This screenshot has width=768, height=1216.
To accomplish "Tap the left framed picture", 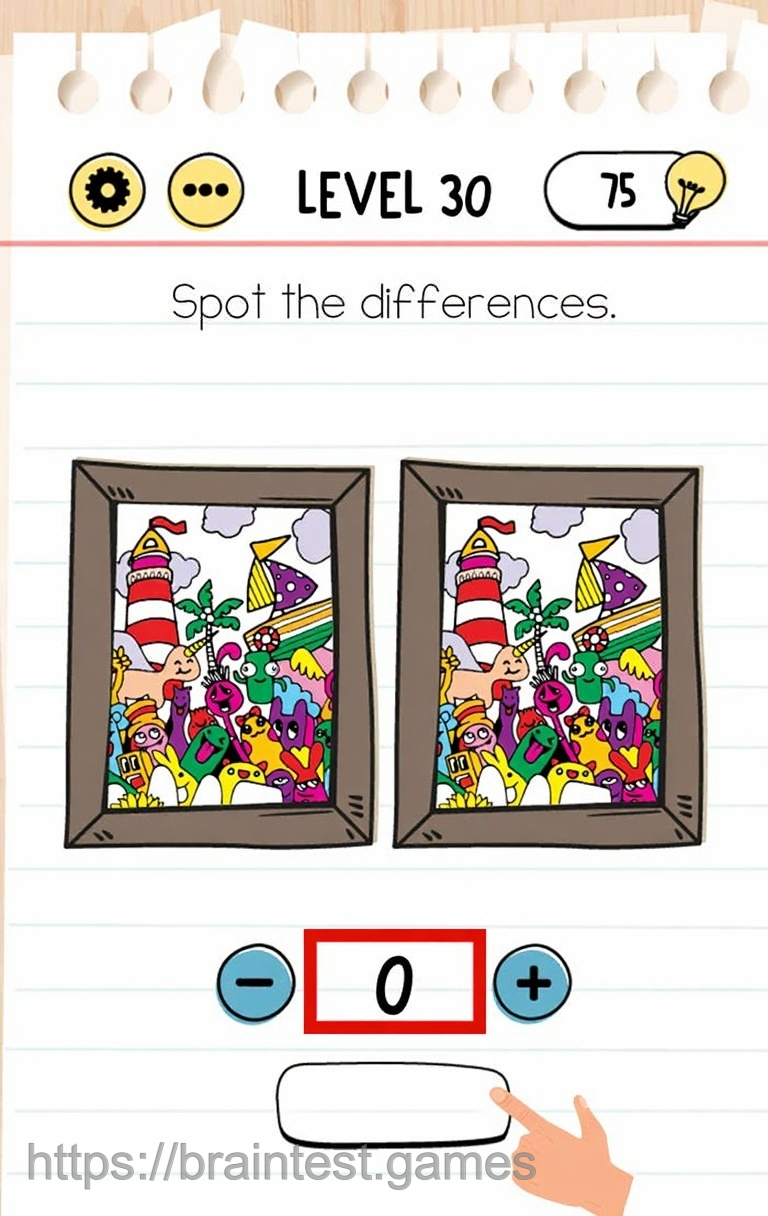I will [219, 655].
